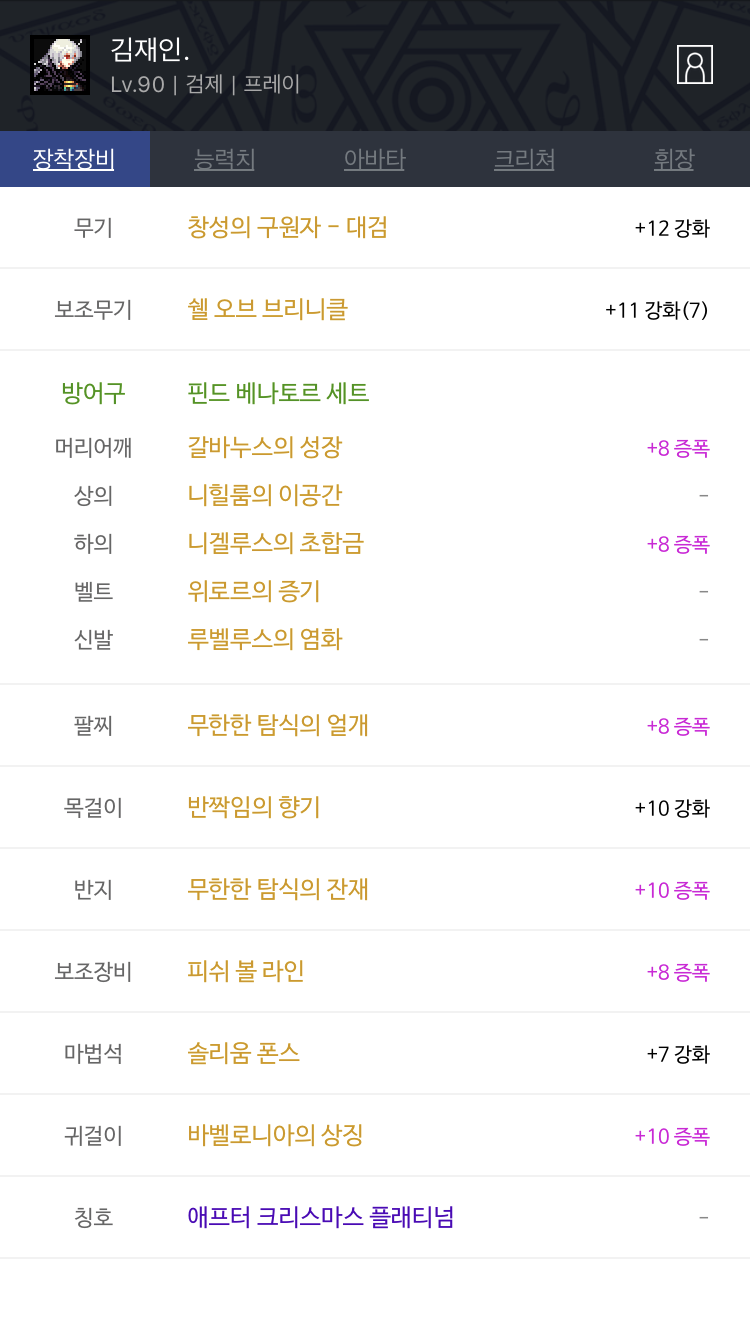Image resolution: width=750 pixels, height=1334 pixels.
Task: Open title 애프터 크리스마스 플래티넘
Action: click(x=375, y=1217)
